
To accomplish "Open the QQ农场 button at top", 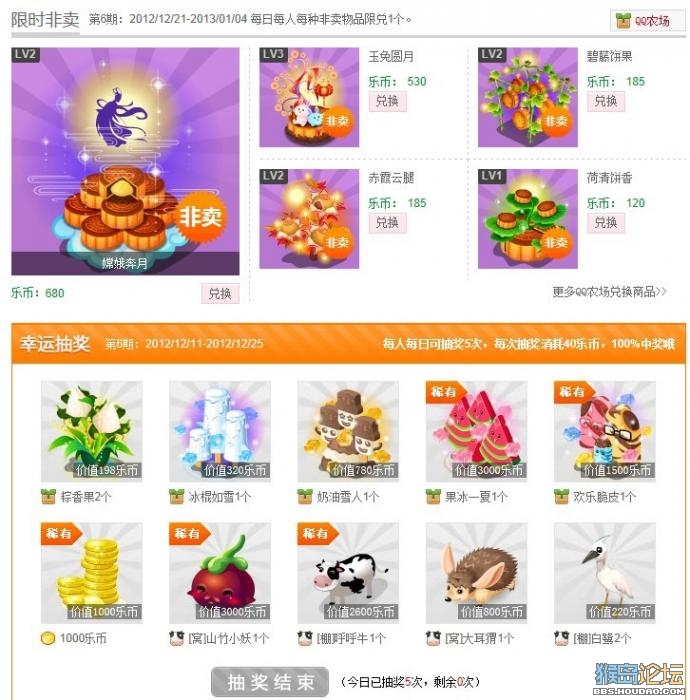I will (x=647, y=20).
